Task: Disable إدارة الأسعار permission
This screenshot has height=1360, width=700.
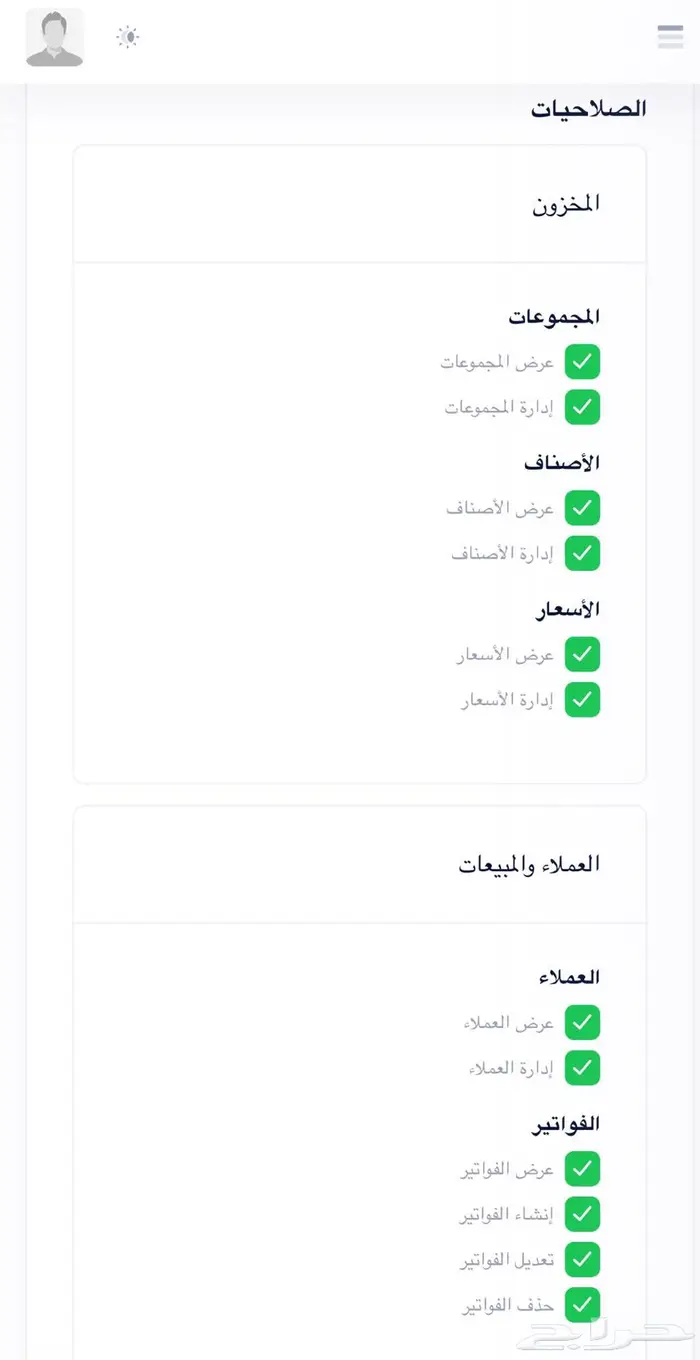Action: pyautogui.click(x=582, y=700)
